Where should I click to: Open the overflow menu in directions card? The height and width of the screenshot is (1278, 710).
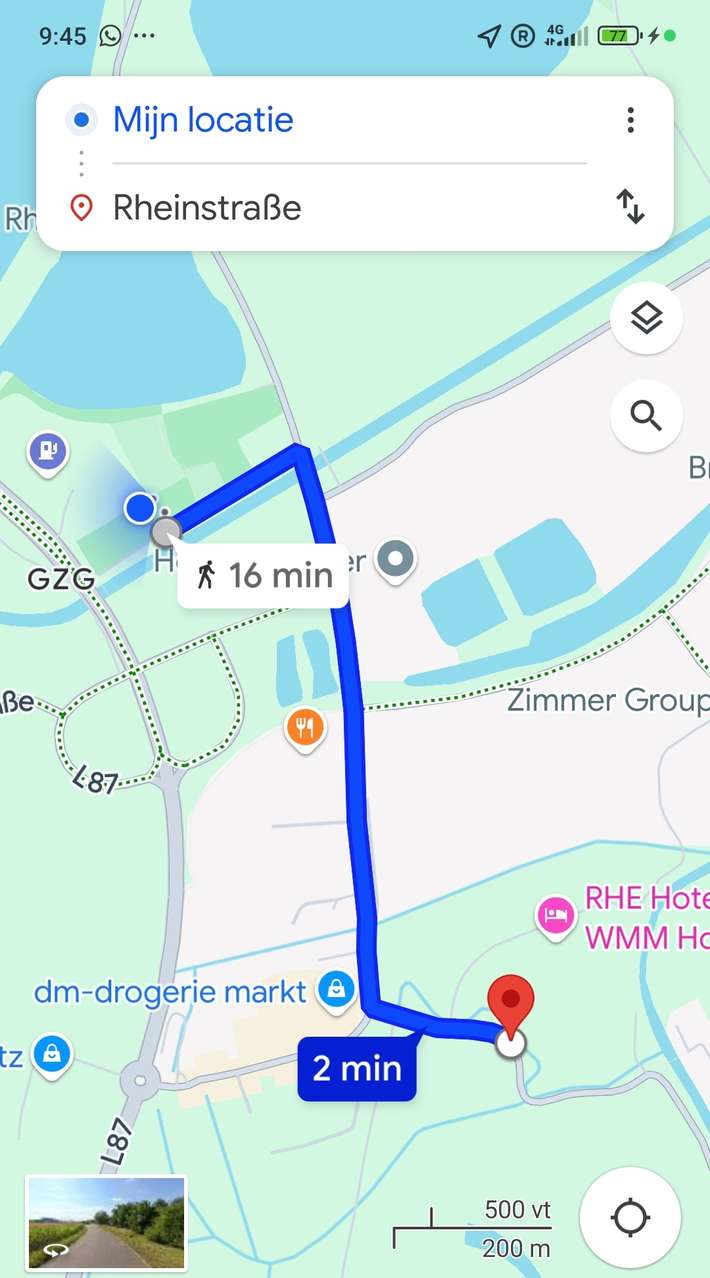630,121
